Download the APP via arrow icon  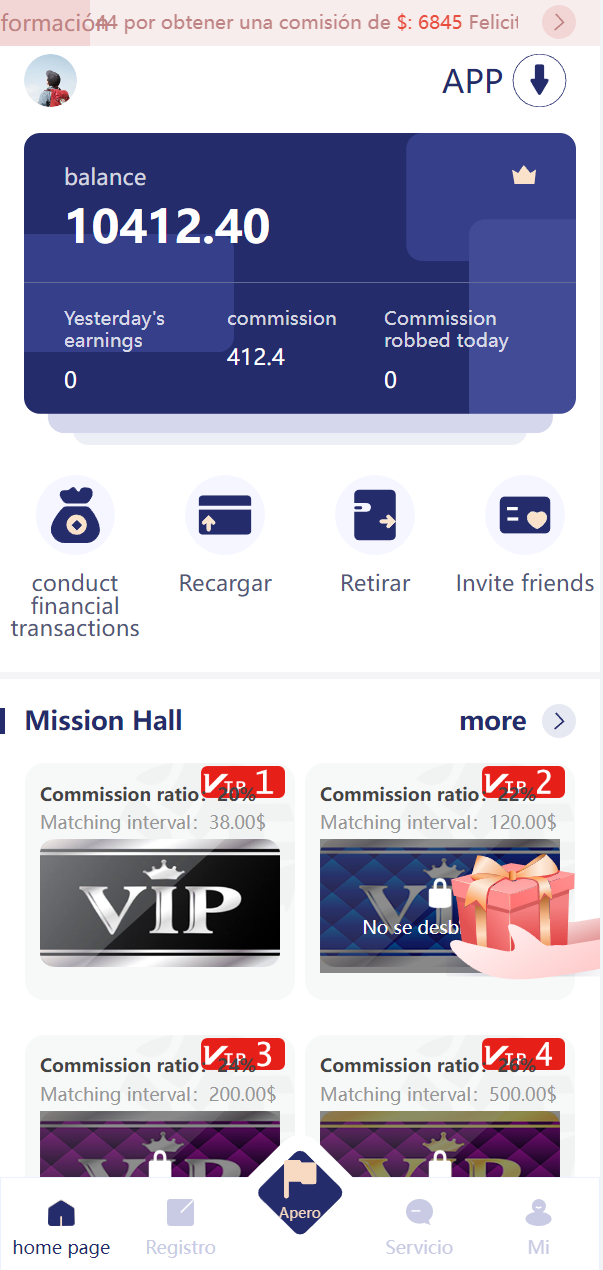[x=539, y=81]
